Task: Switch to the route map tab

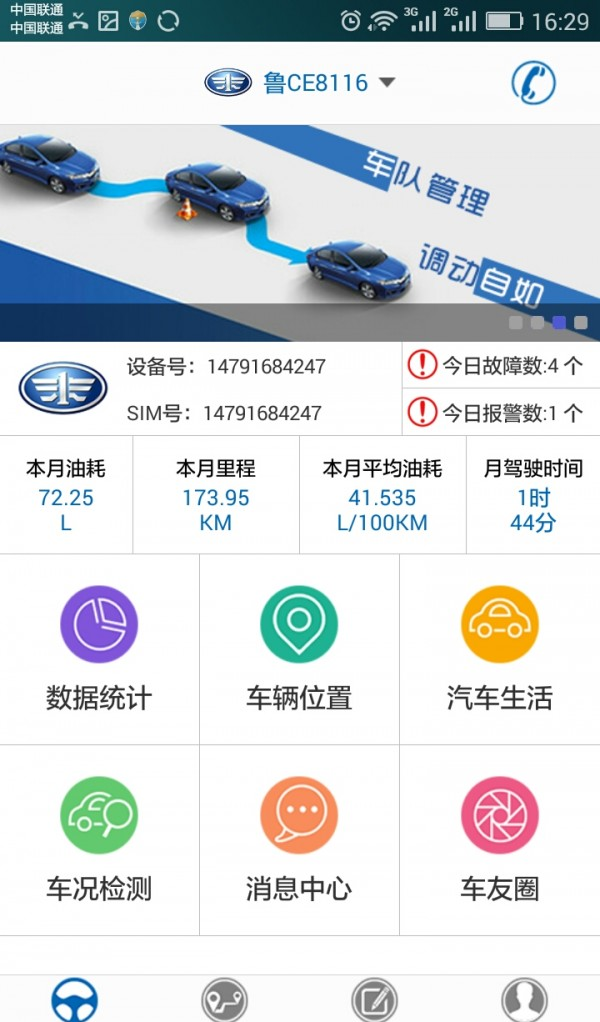Action: point(224,1000)
